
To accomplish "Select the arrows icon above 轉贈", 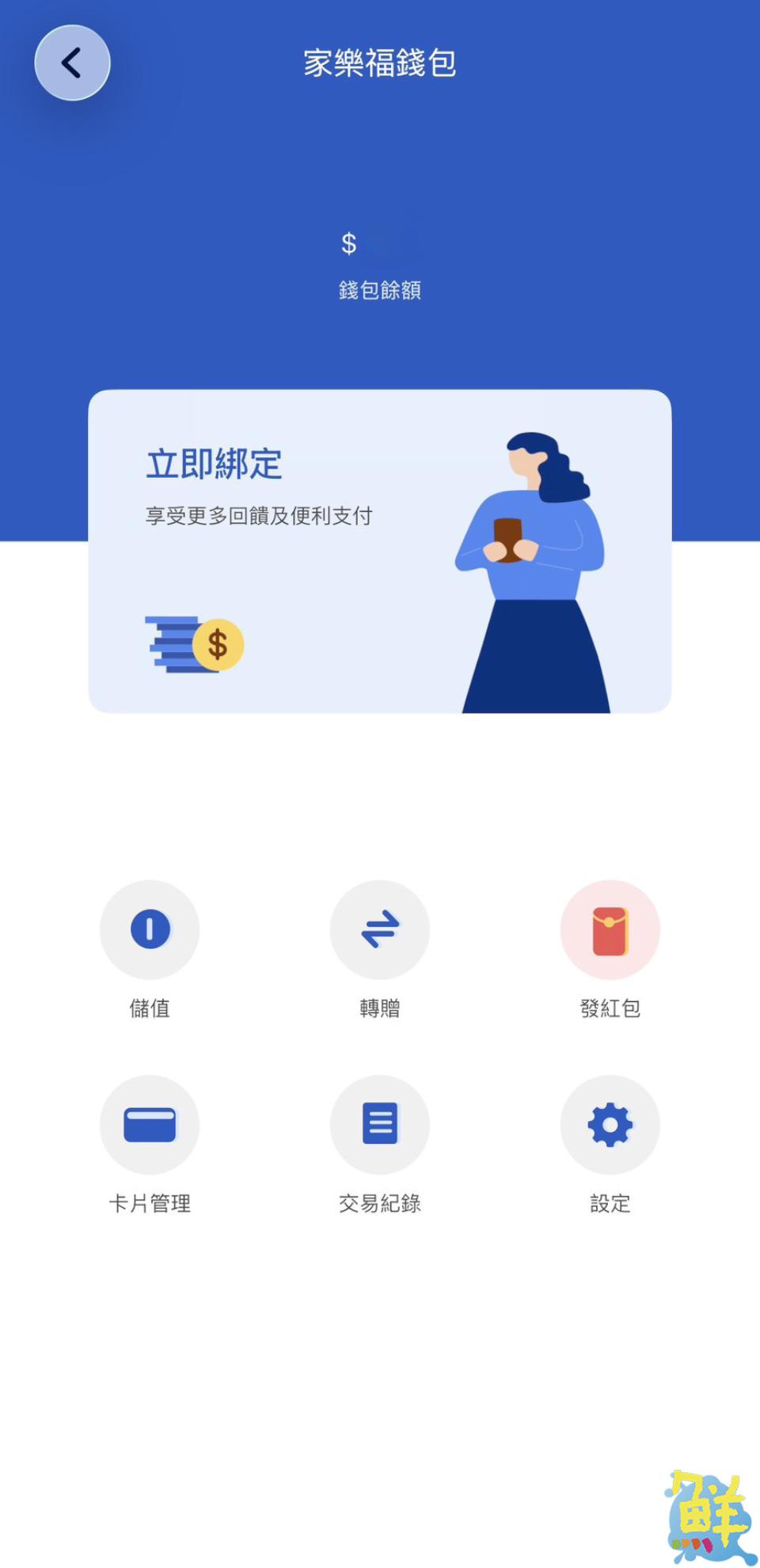I will [380, 930].
